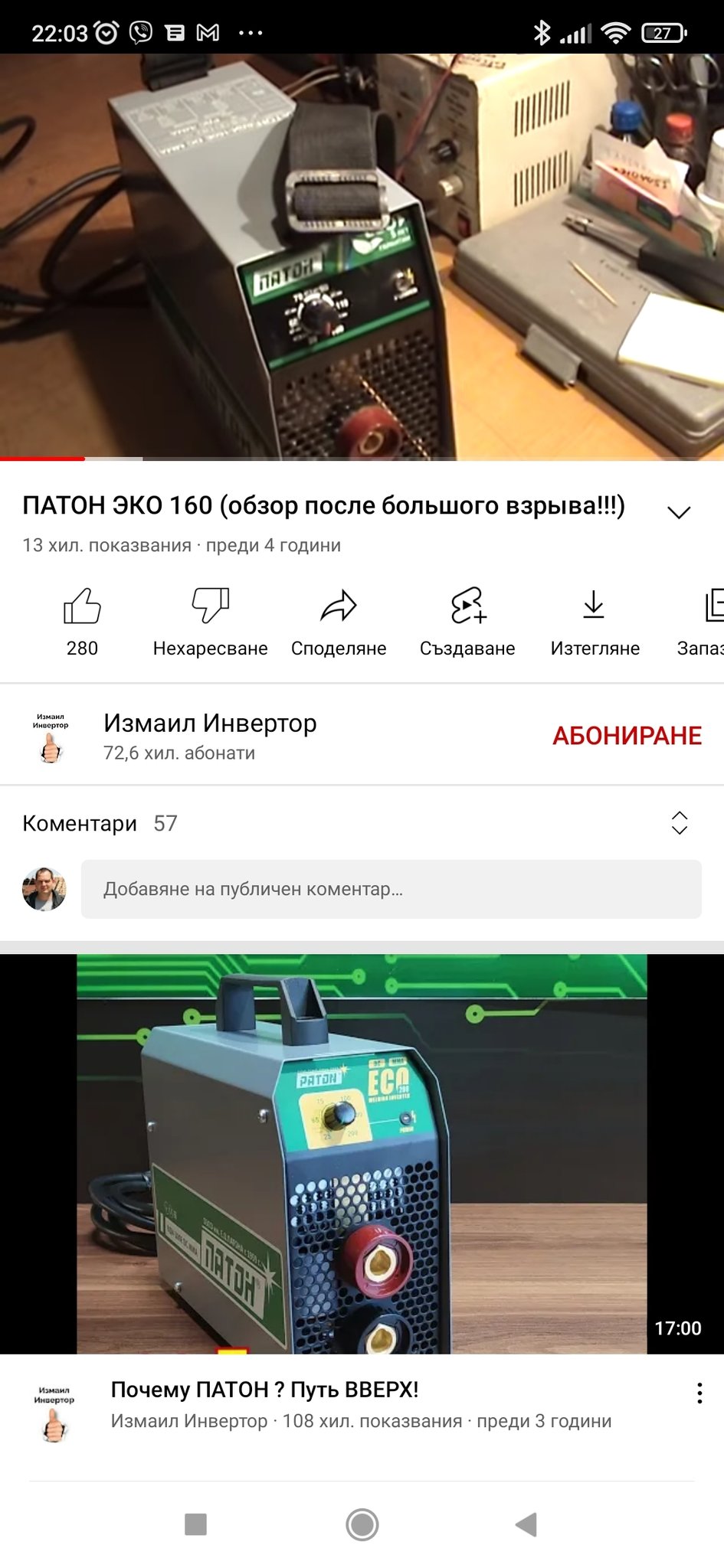Tap the playing video player
This screenshot has height=1568, width=724.
(362, 256)
